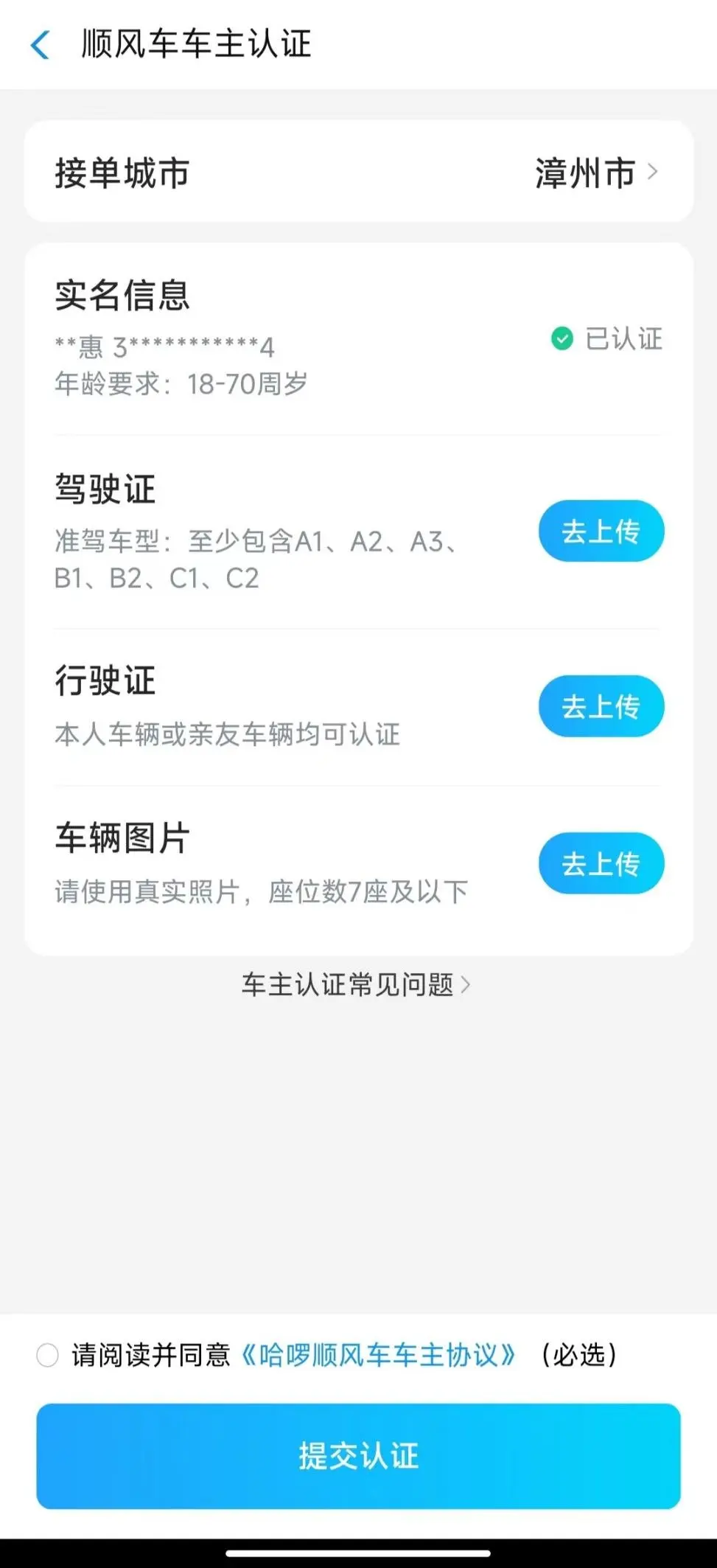The image size is (717, 1568).
Task: Check the agreement consent circle
Action: pos(48,1355)
